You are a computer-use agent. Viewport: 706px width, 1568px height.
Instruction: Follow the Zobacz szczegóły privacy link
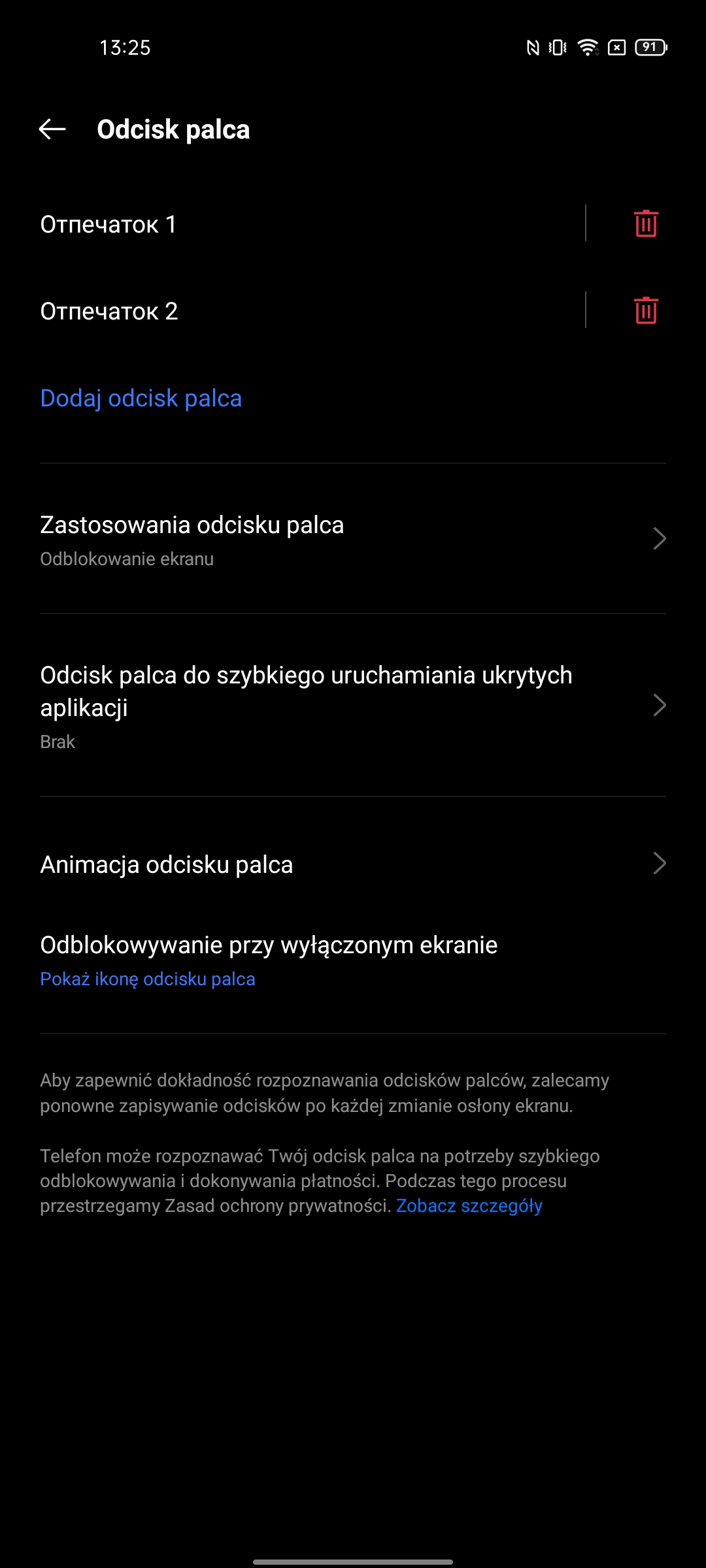point(469,1205)
